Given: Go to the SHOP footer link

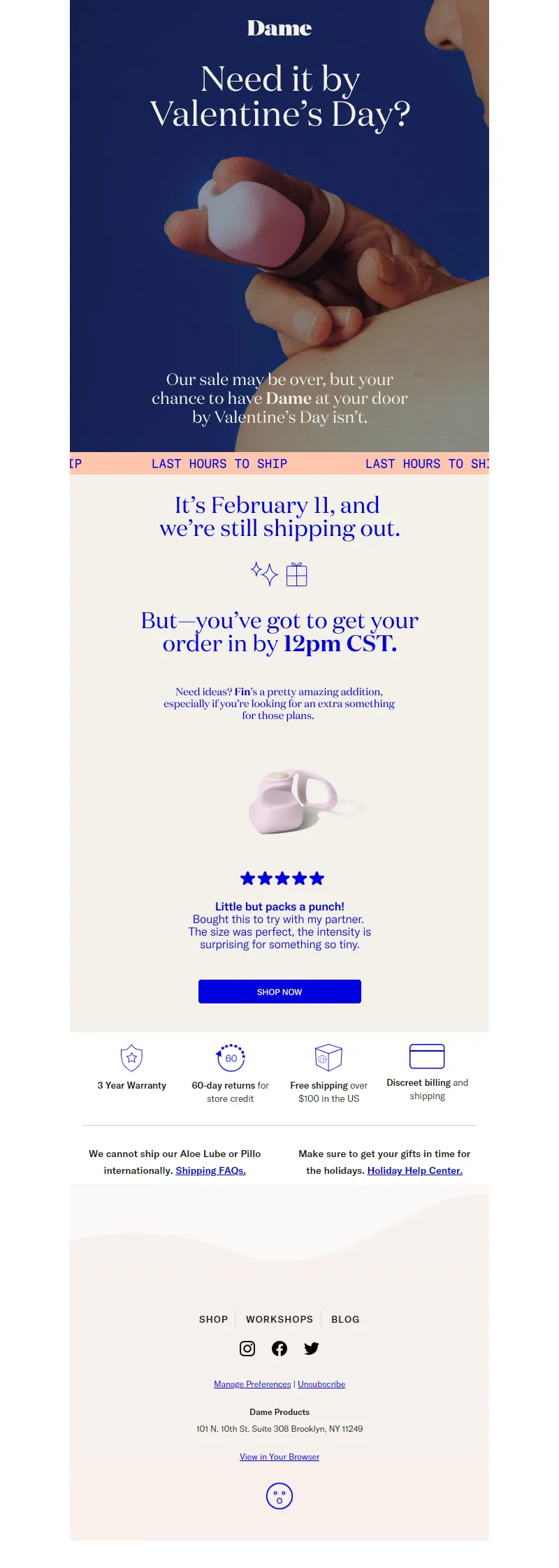Looking at the screenshot, I should [213, 1319].
